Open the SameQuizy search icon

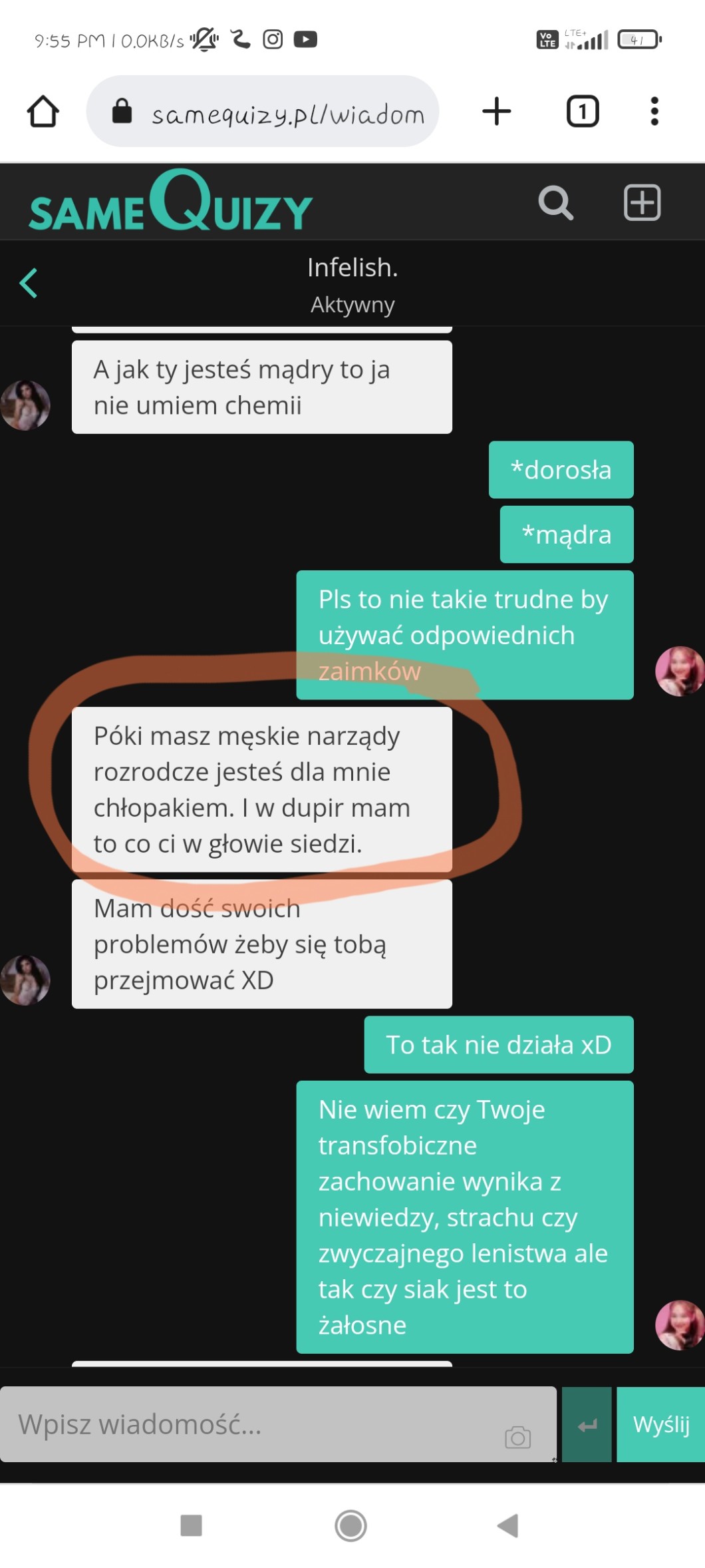coord(555,202)
